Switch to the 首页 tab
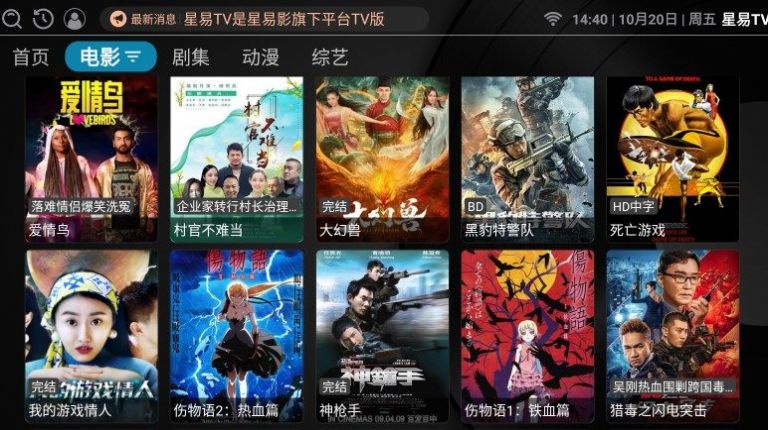The height and width of the screenshot is (430, 768). [x=30, y=57]
